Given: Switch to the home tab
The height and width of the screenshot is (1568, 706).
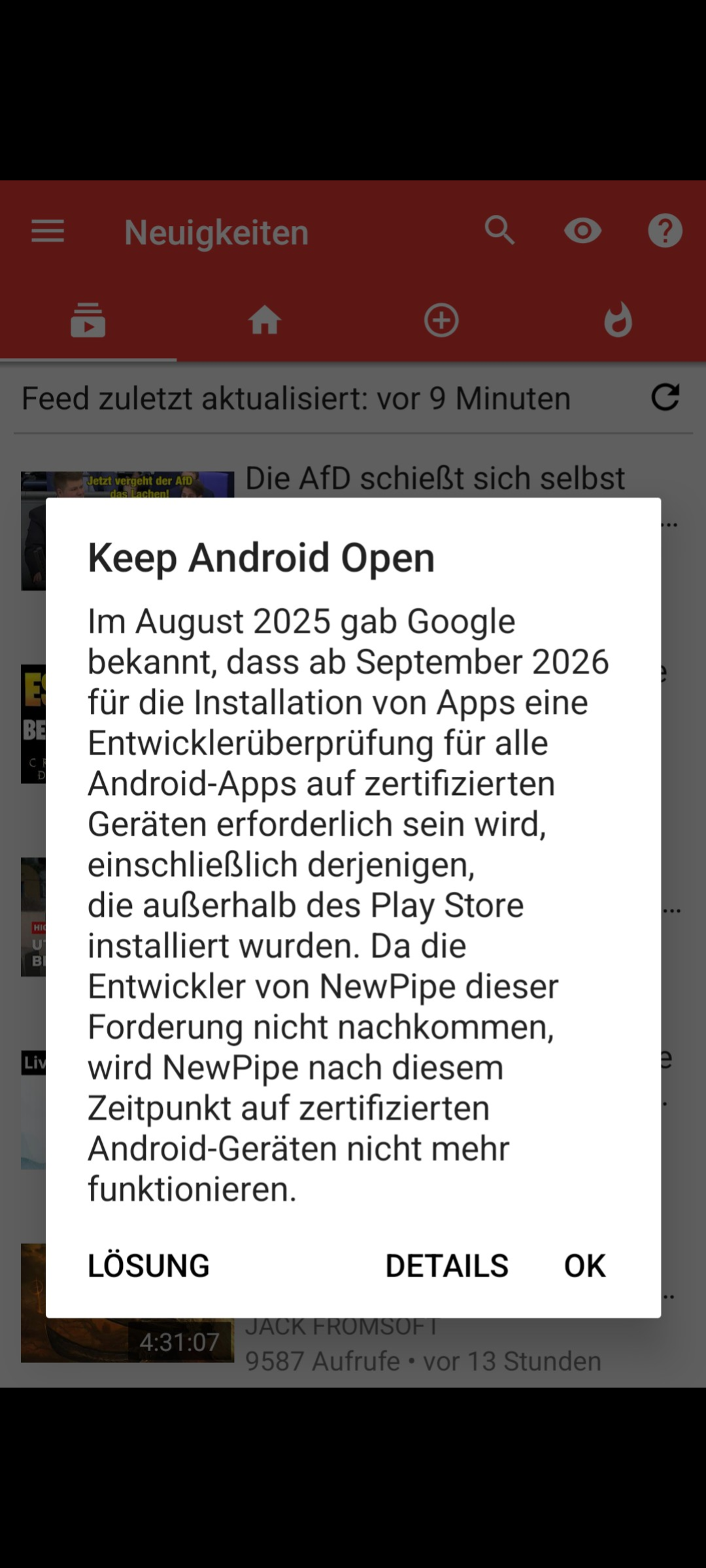Looking at the screenshot, I should tap(265, 320).
